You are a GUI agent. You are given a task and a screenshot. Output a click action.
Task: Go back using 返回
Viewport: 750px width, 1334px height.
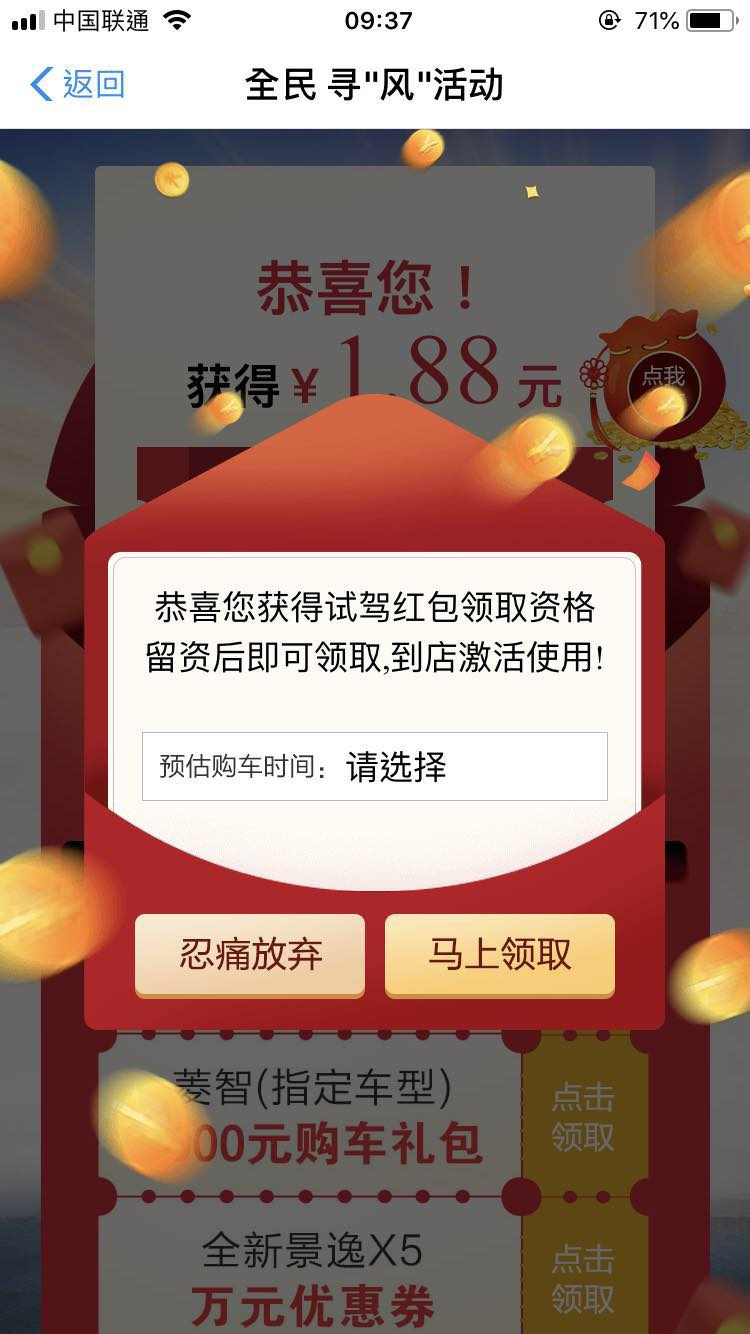point(78,84)
